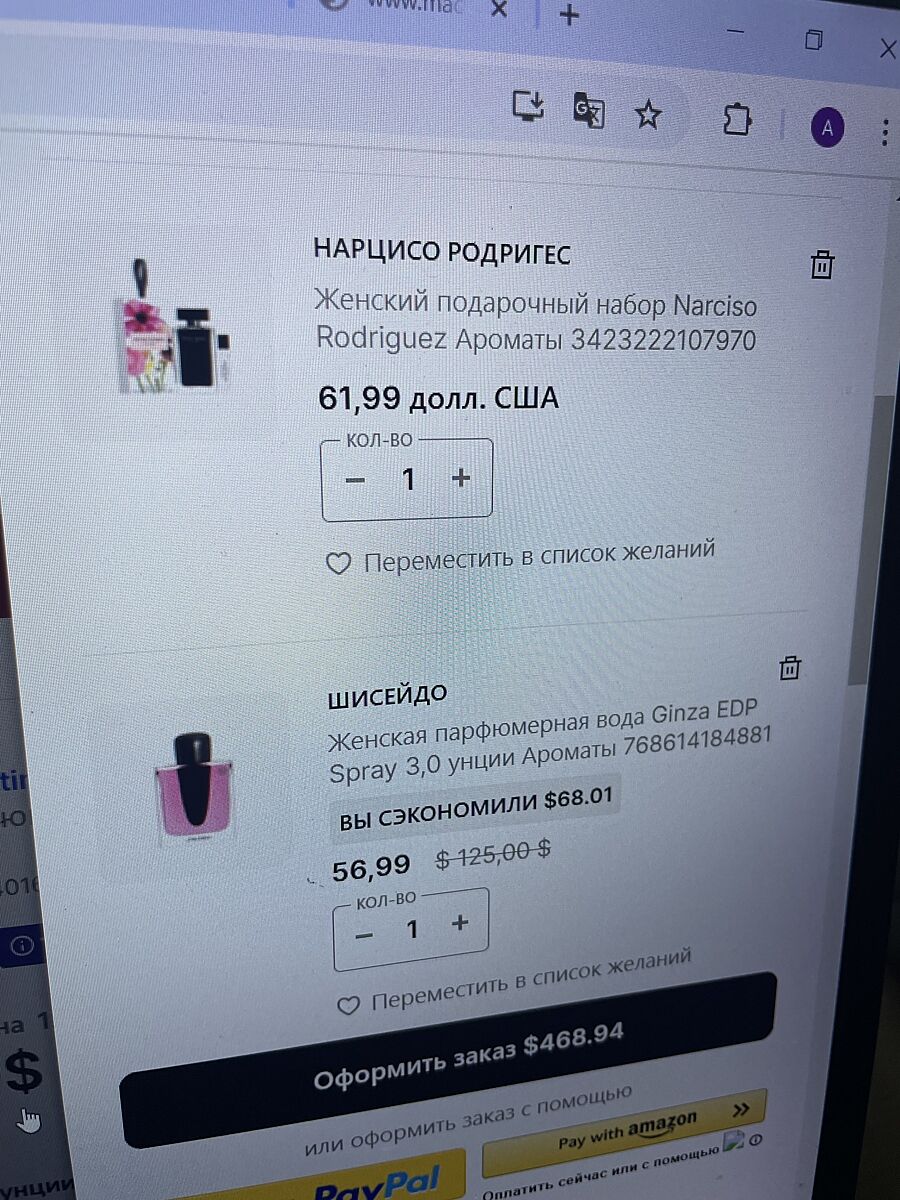Image resolution: width=900 pixels, height=1200 pixels.
Task: Increase quantity of Narciso Rodriguez gift set
Action: 461,479
